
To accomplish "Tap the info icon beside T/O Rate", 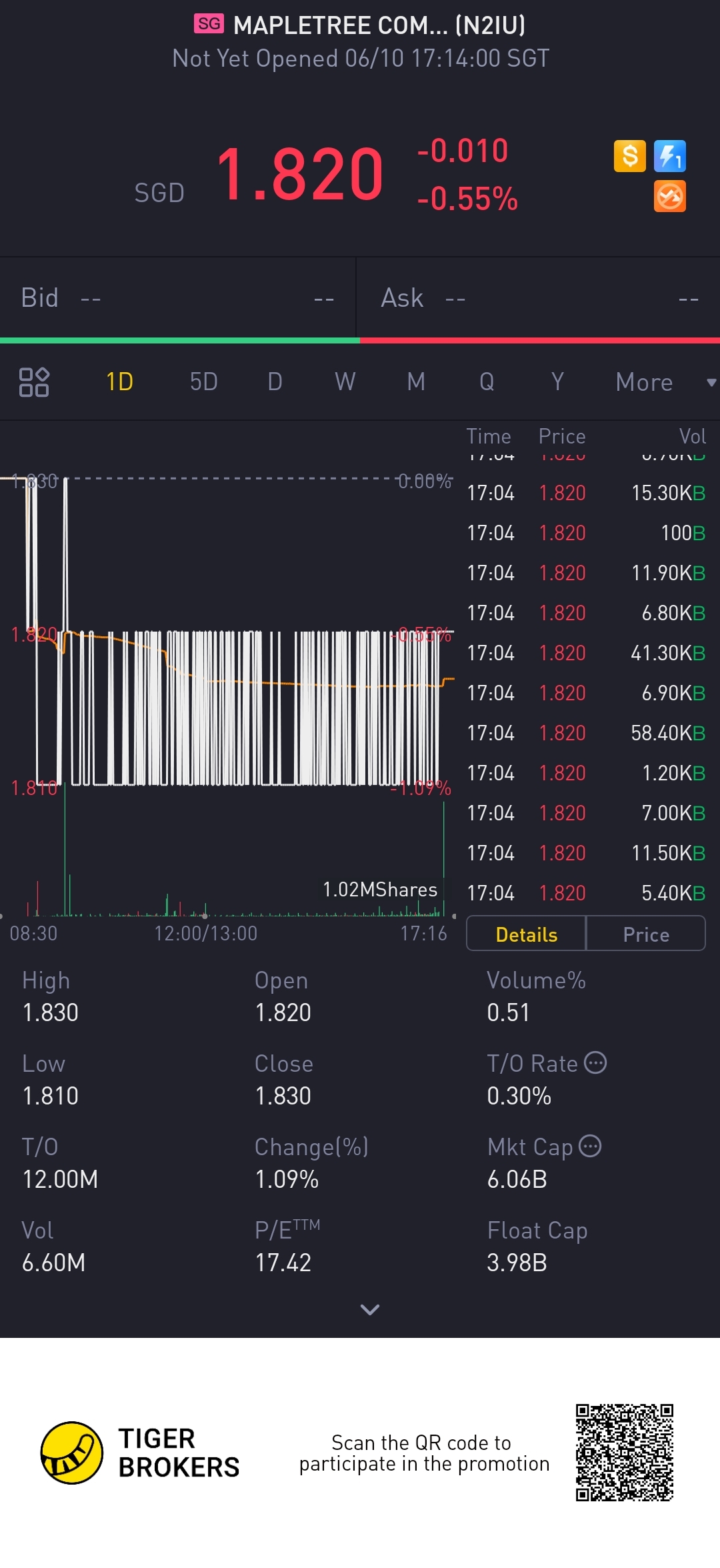I will click(x=595, y=1062).
